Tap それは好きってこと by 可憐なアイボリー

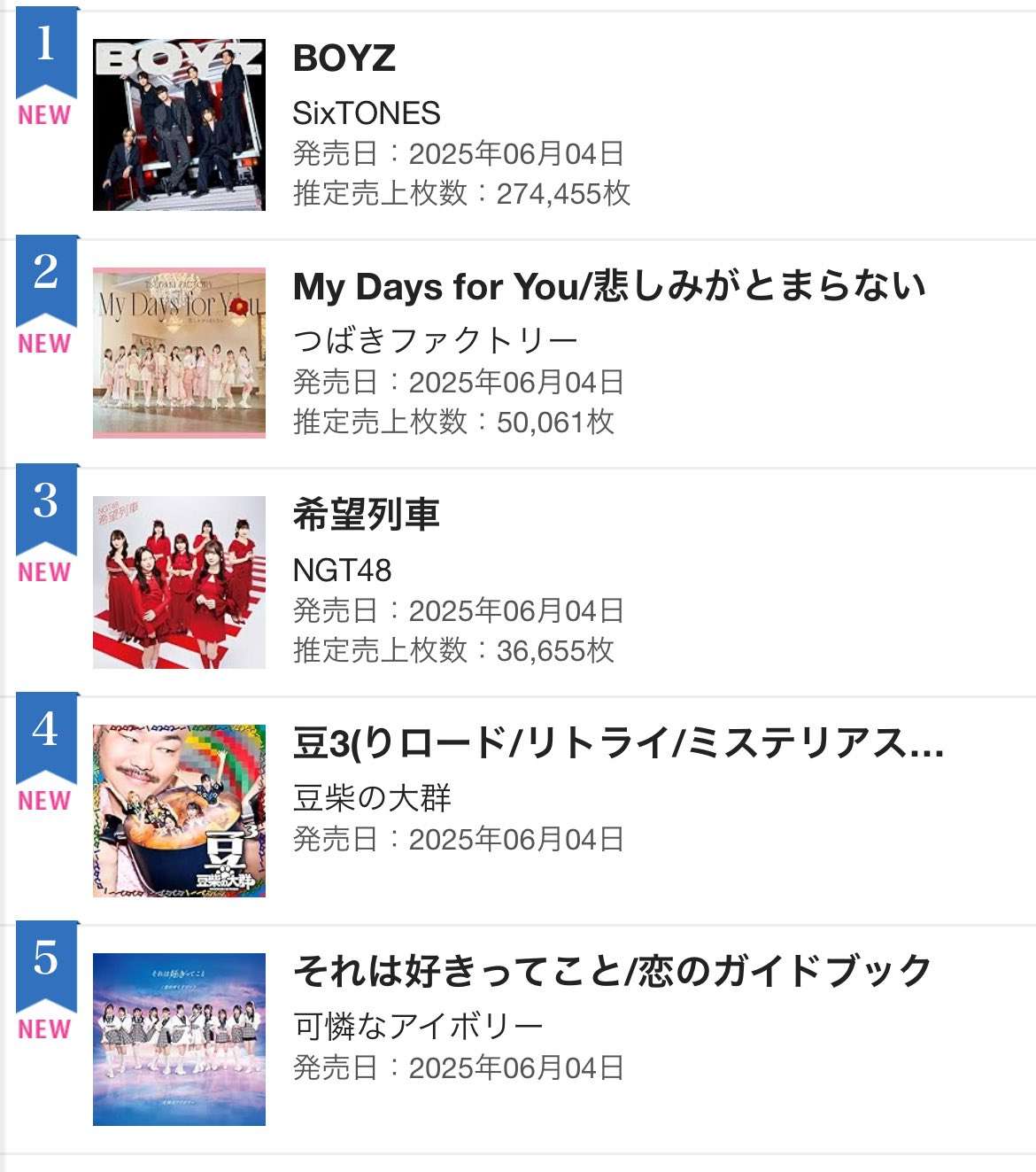coord(612,972)
